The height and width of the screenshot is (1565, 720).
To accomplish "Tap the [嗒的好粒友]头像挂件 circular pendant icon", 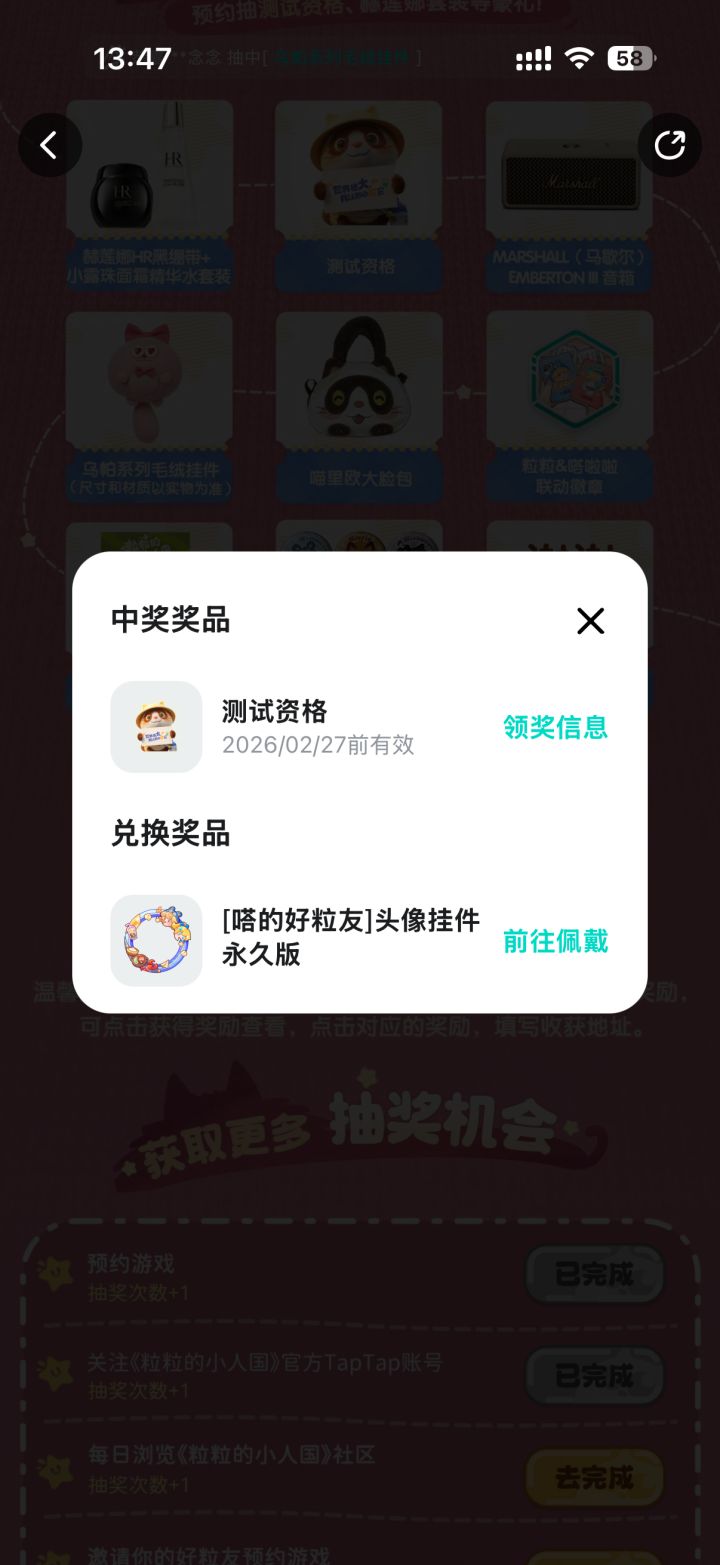I will tap(156, 940).
